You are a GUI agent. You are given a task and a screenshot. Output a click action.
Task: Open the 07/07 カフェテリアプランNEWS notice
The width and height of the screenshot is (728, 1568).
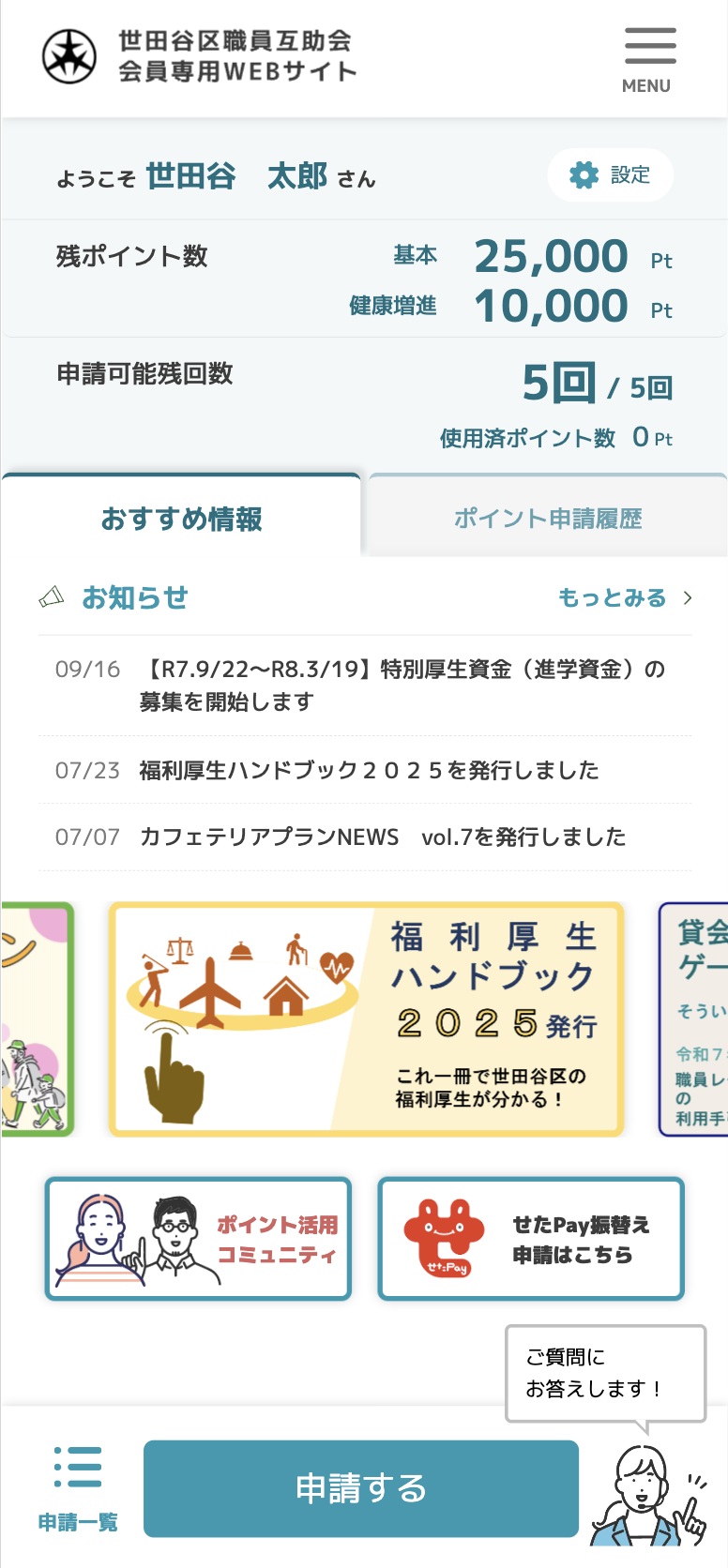point(381,837)
